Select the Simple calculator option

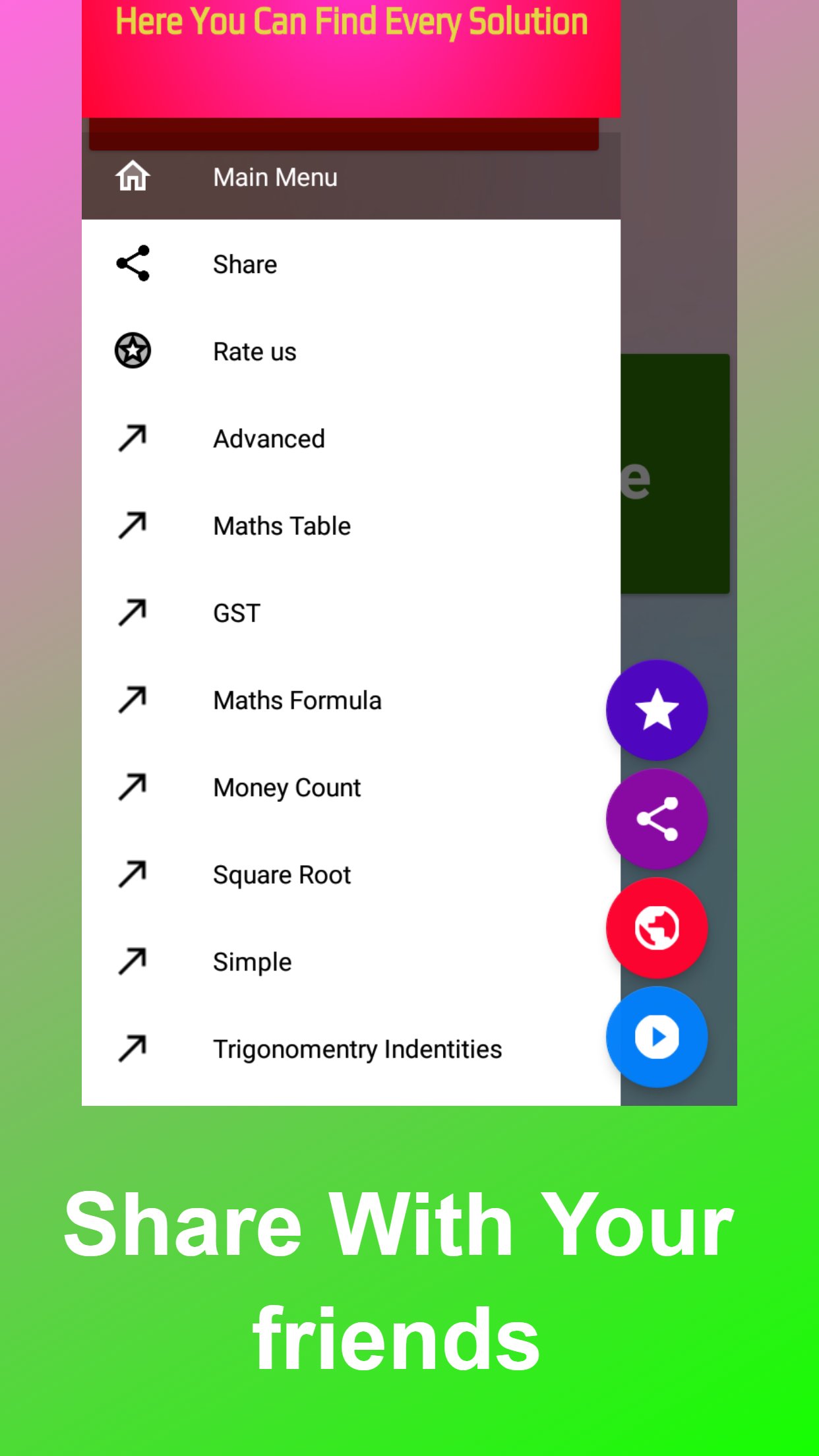(x=253, y=961)
